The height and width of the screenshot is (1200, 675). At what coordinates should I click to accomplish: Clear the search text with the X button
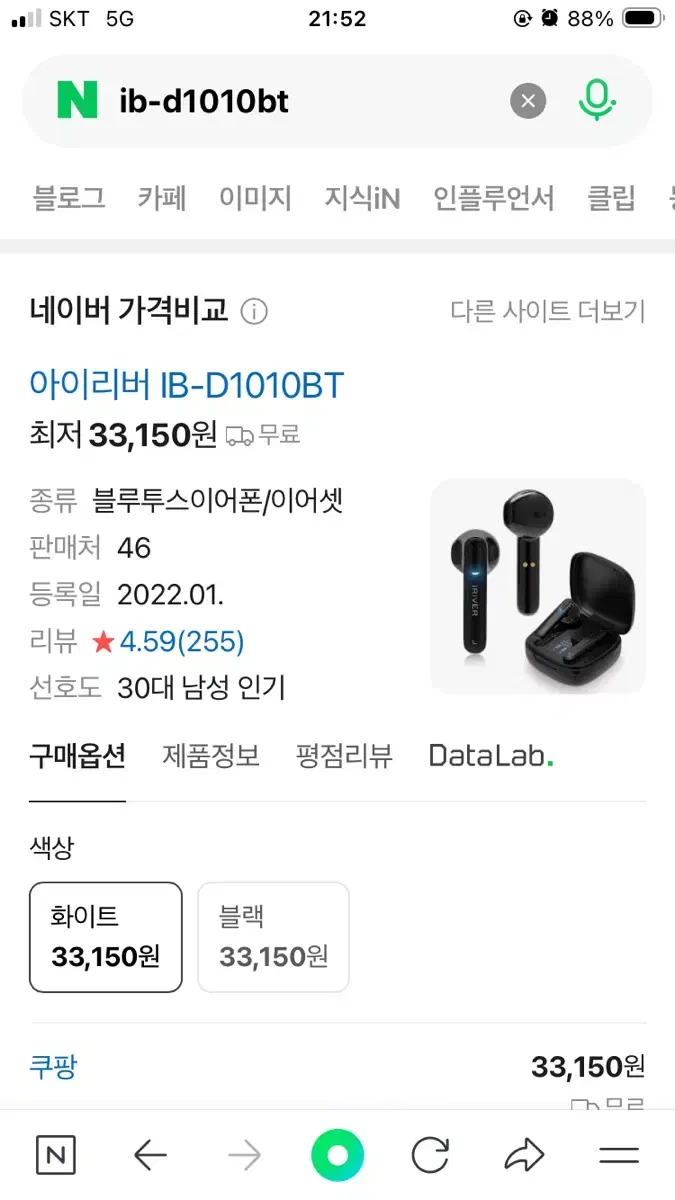528,101
